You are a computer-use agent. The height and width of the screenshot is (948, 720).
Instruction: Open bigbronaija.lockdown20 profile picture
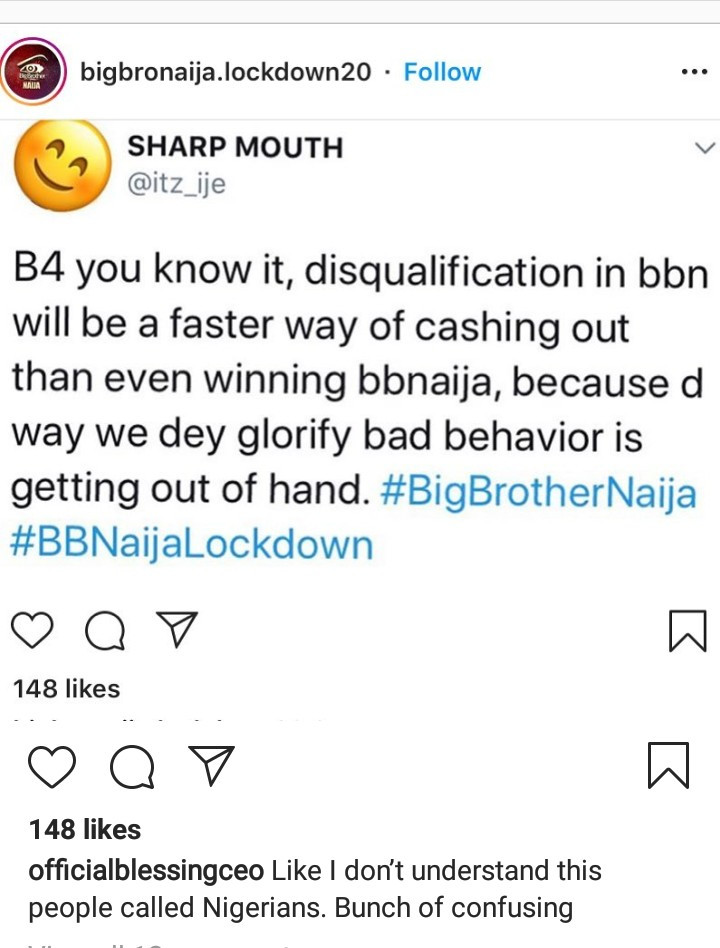[x=33, y=73]
